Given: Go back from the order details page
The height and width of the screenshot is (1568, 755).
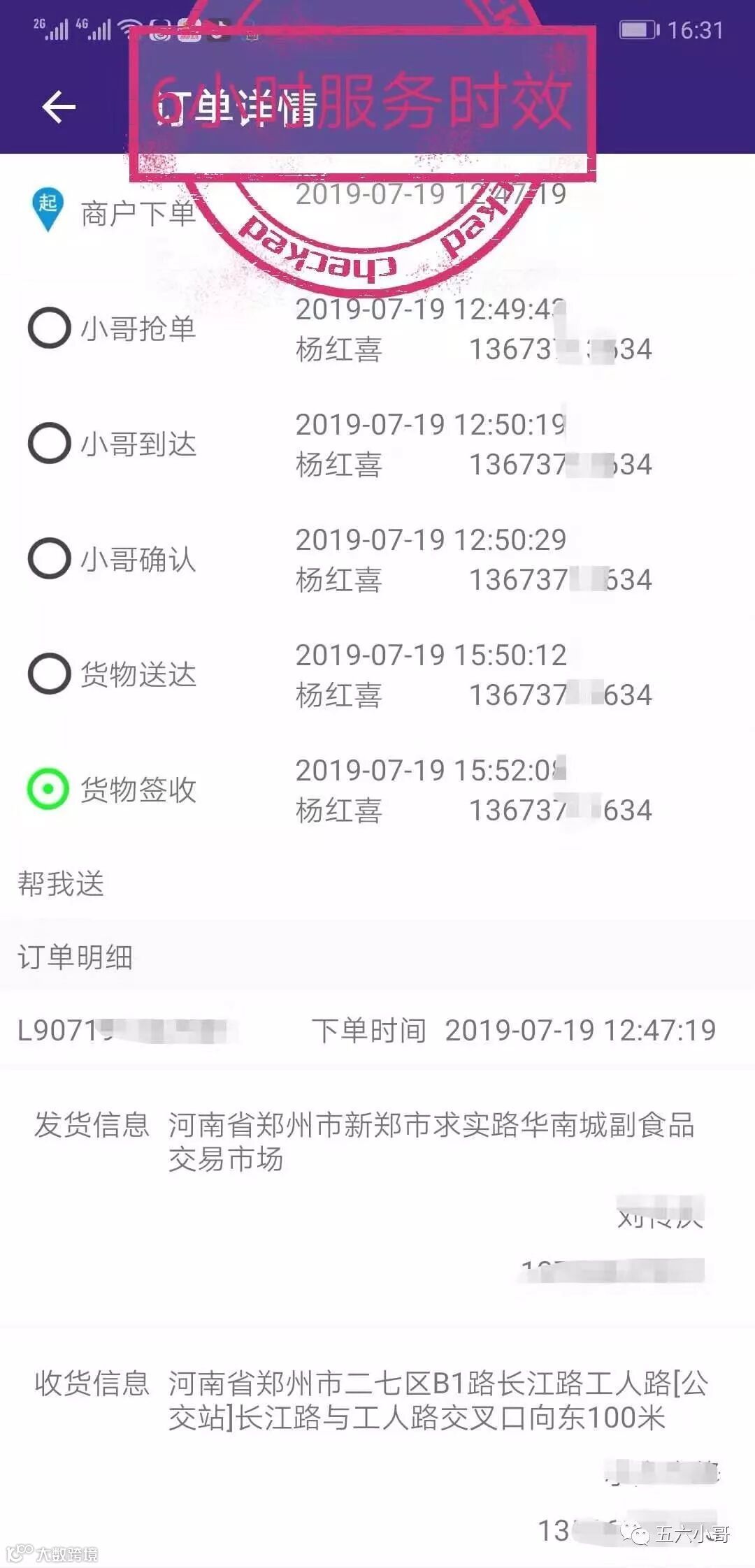Looking at the screenshot, I should [59, 107].
